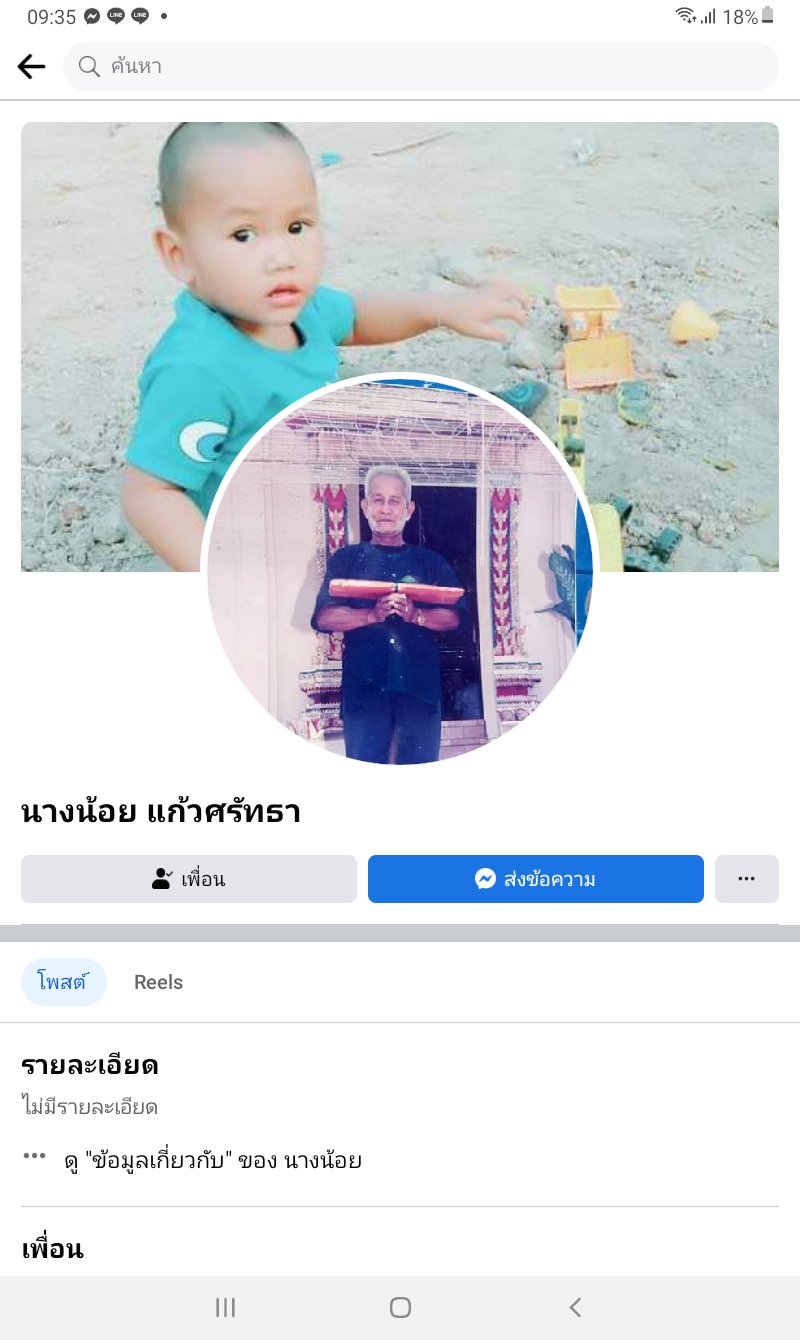Image resolution: width=800 pixels, height=1340 pixels.
Task: Go to the home screen
Action: (x=400, y=1307)
